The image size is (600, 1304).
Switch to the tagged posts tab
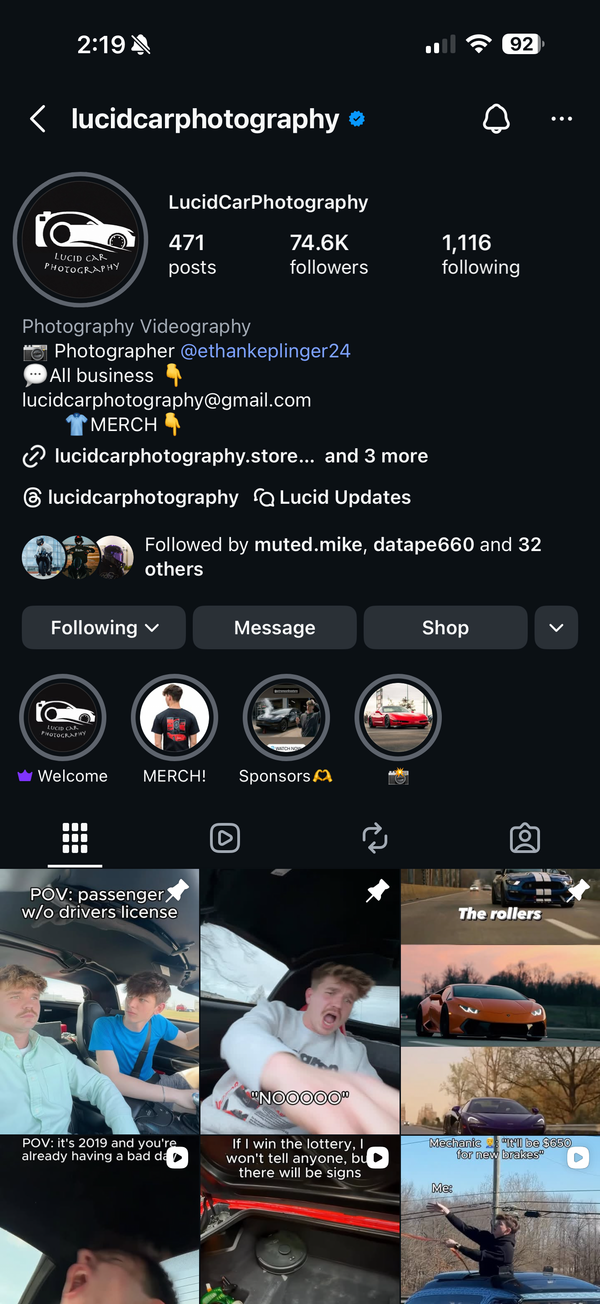coord(524,838)
